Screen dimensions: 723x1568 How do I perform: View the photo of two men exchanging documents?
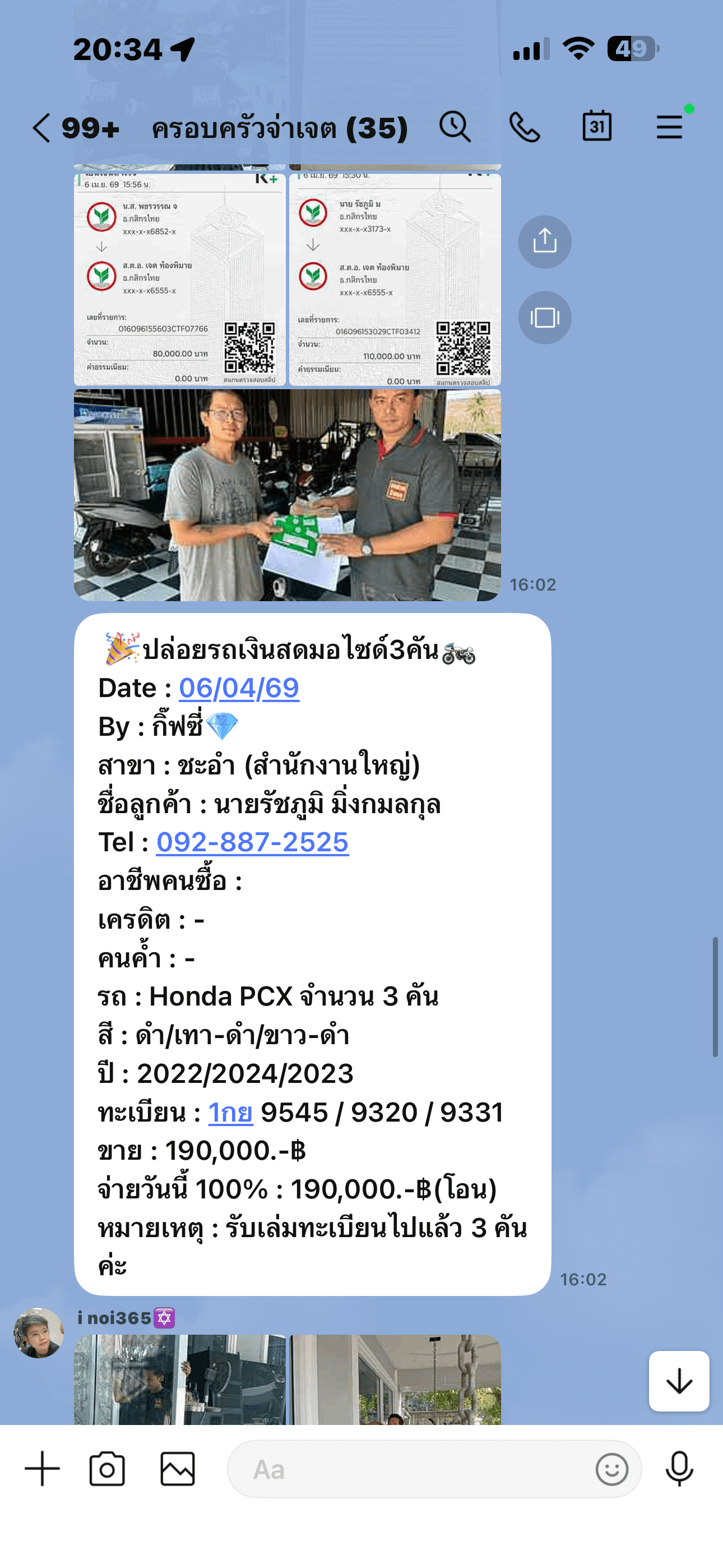point(286,495)
